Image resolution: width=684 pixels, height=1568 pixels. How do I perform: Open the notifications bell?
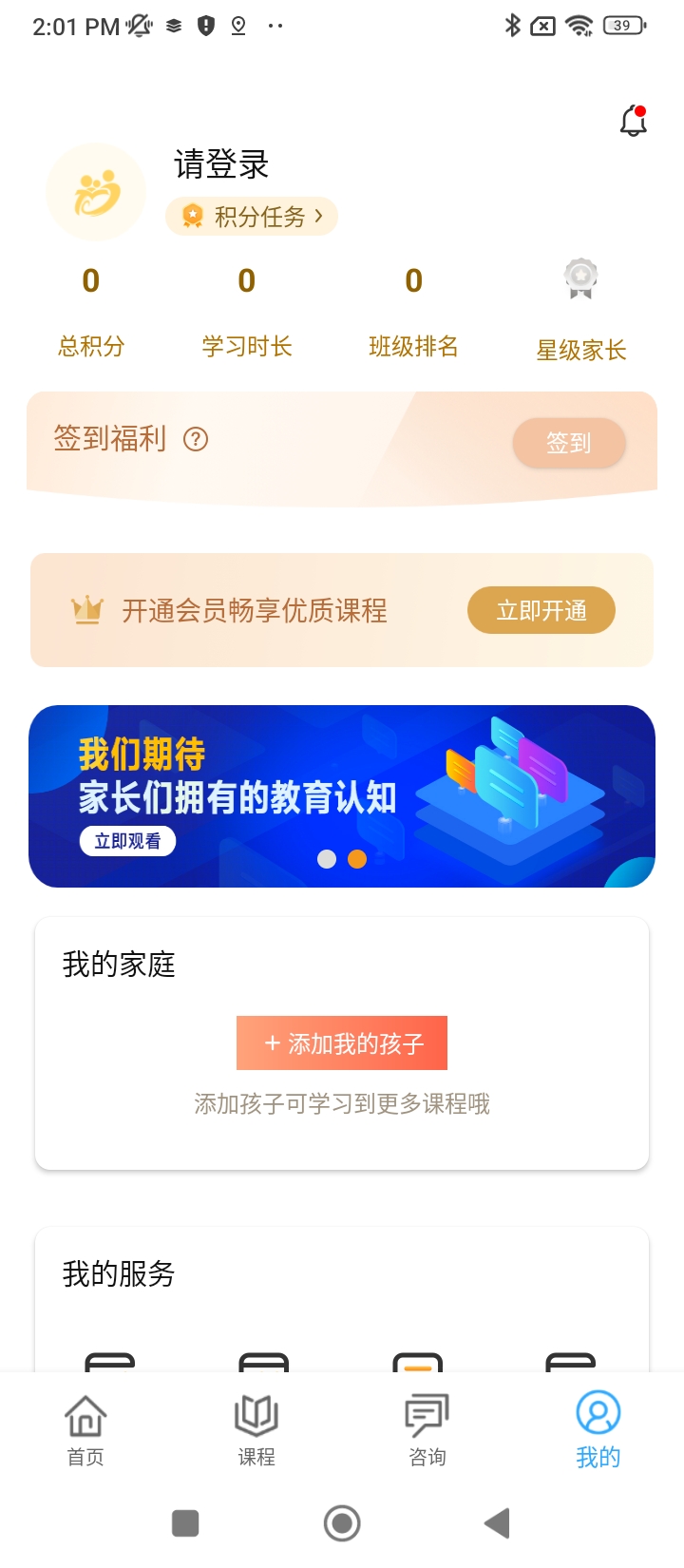pyautogui.click(x=634, y=122)
